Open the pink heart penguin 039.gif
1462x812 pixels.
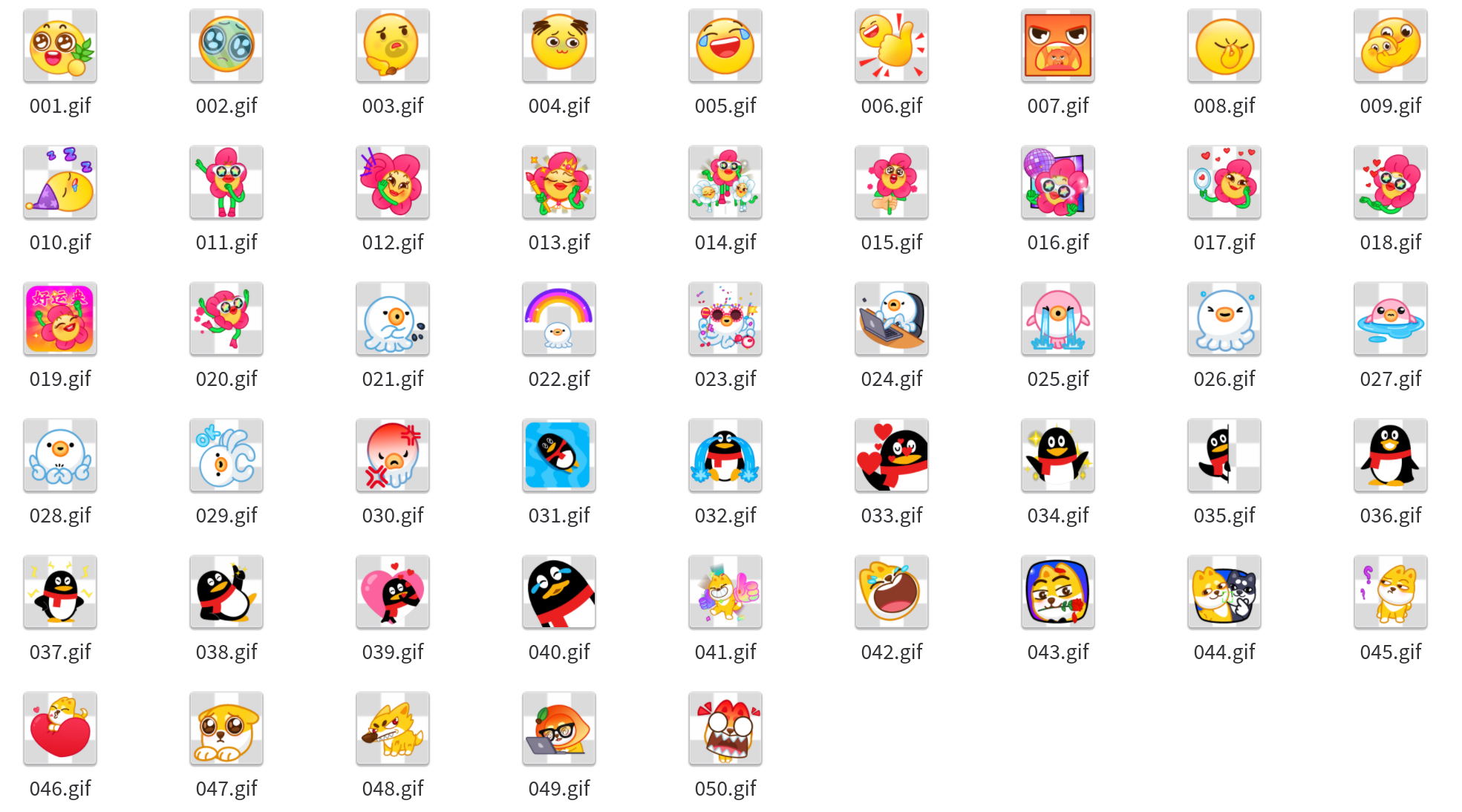tap(393, 592)
